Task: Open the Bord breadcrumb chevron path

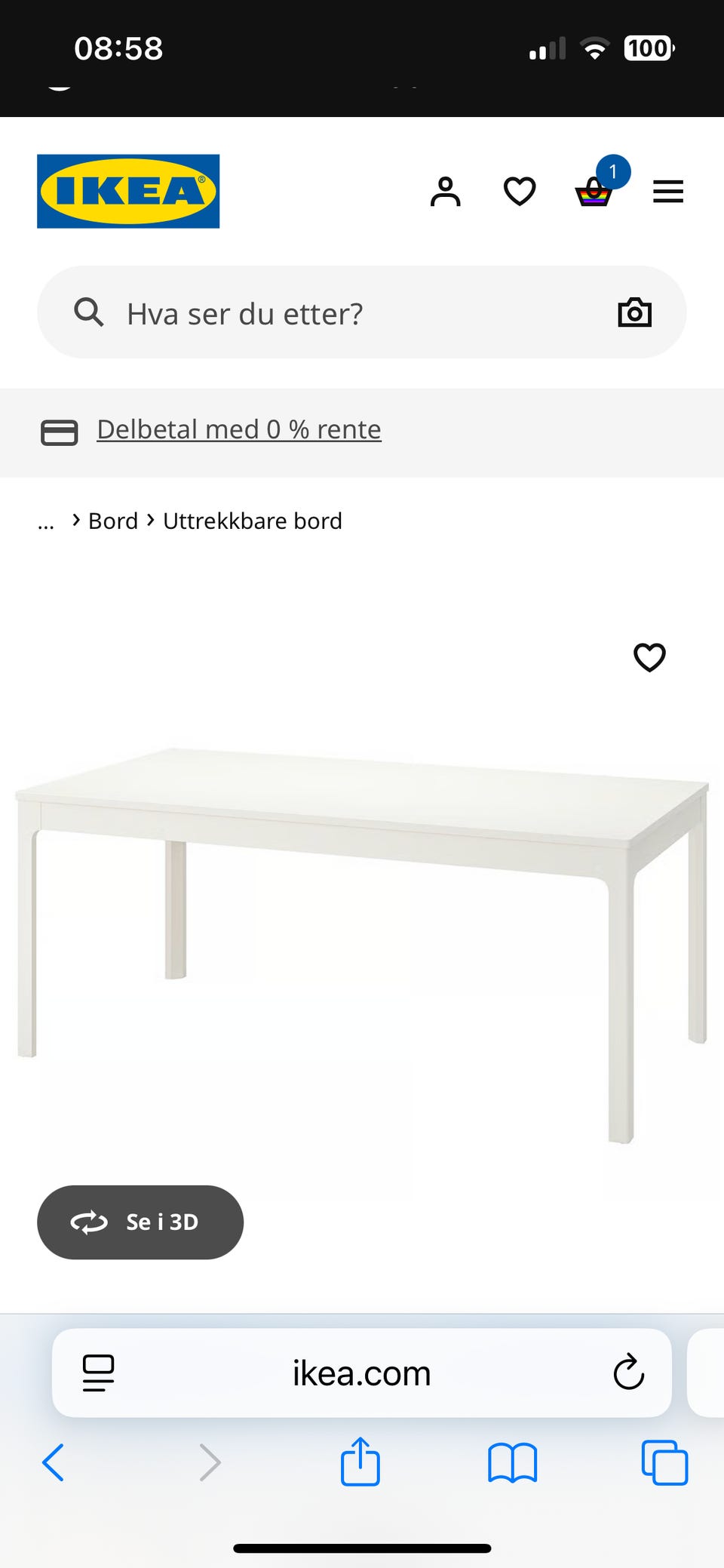Action: click(x=75, y=520)
